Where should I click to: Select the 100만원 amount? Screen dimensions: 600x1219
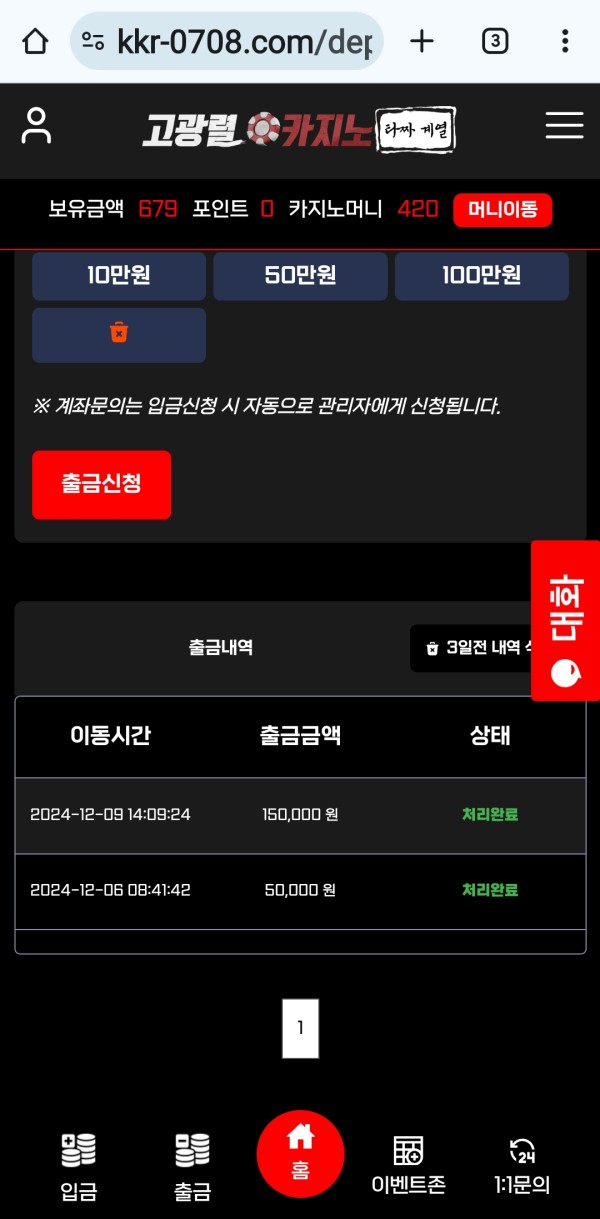tap(481, 275)
